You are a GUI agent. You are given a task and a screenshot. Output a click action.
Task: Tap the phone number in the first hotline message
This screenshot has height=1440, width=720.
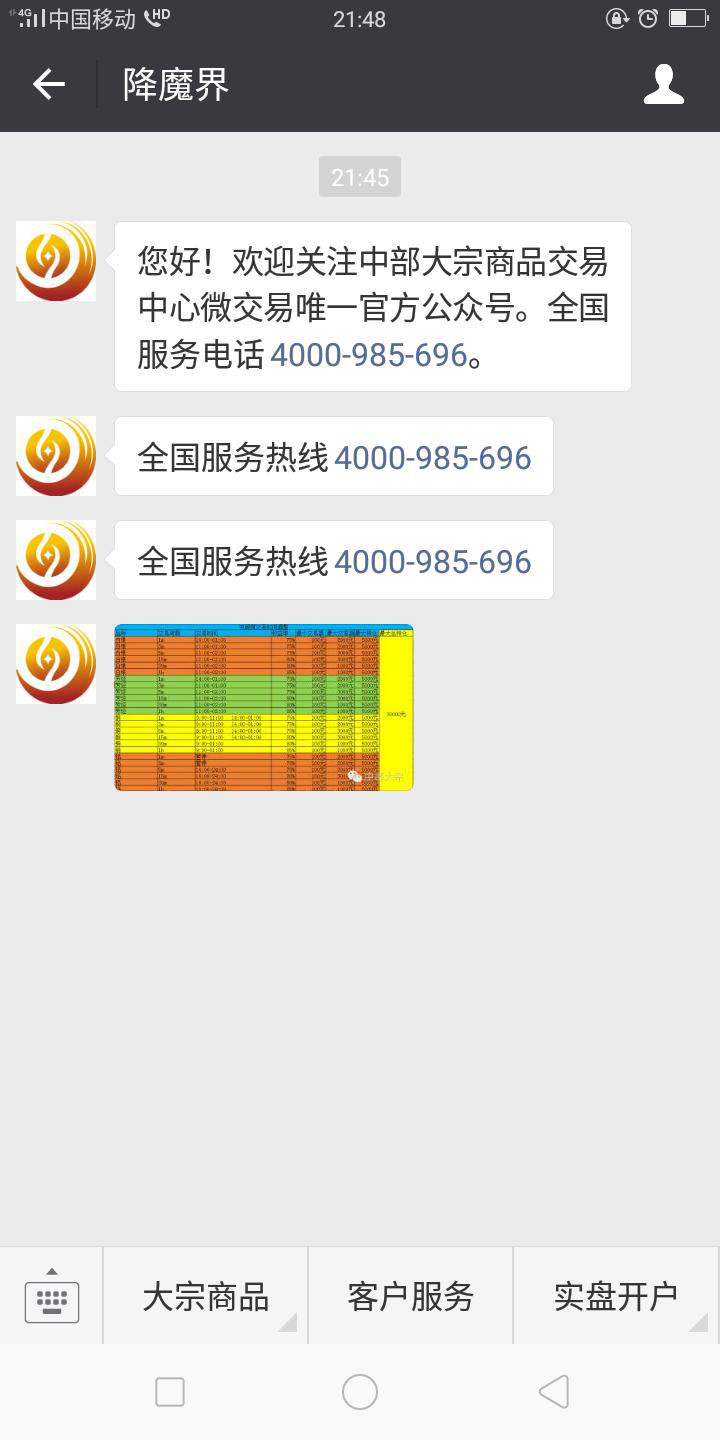pos(432,456)
